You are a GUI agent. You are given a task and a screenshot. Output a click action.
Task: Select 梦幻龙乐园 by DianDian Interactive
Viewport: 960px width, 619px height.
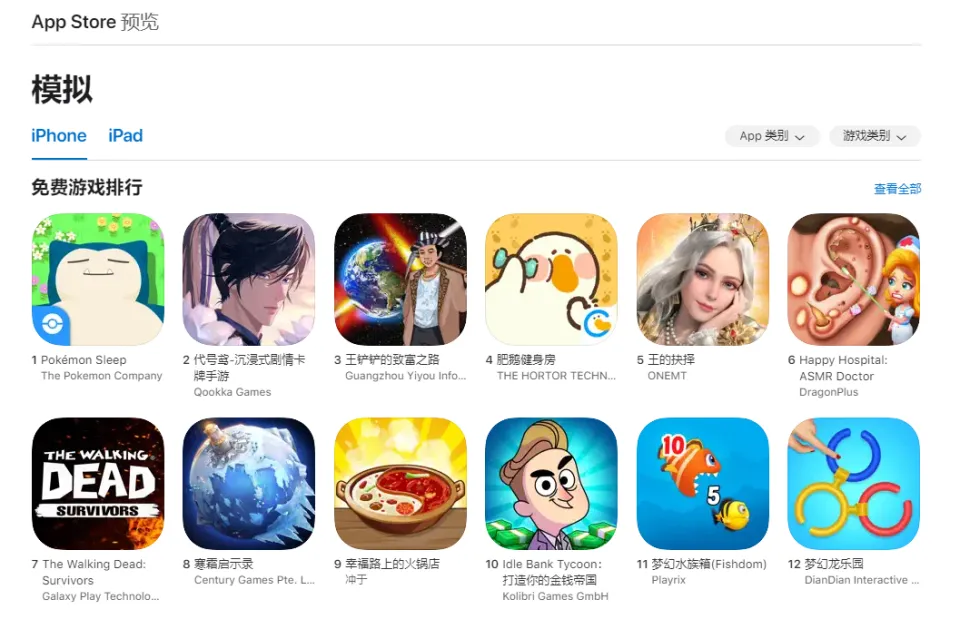[x=853, y=483]
